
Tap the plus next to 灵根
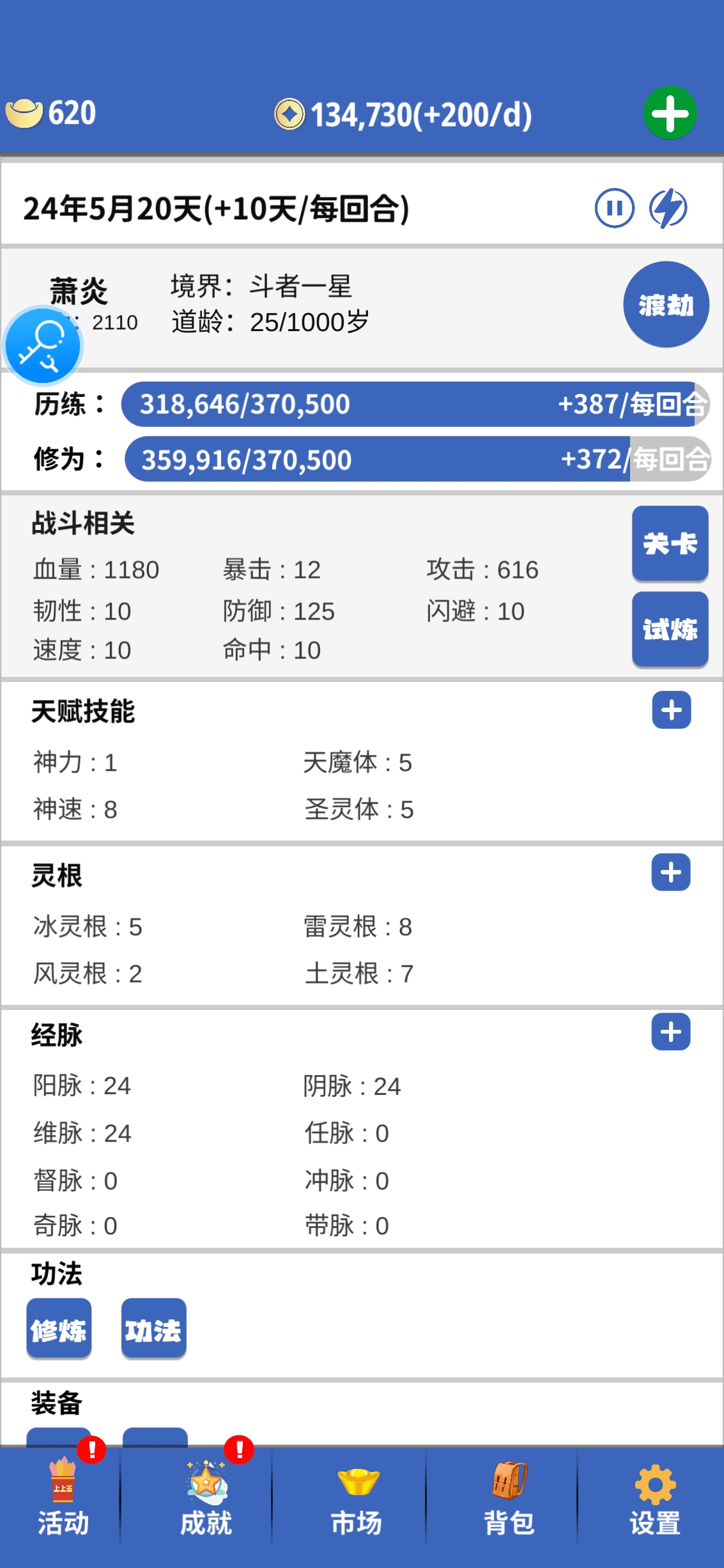coord(671,873)
